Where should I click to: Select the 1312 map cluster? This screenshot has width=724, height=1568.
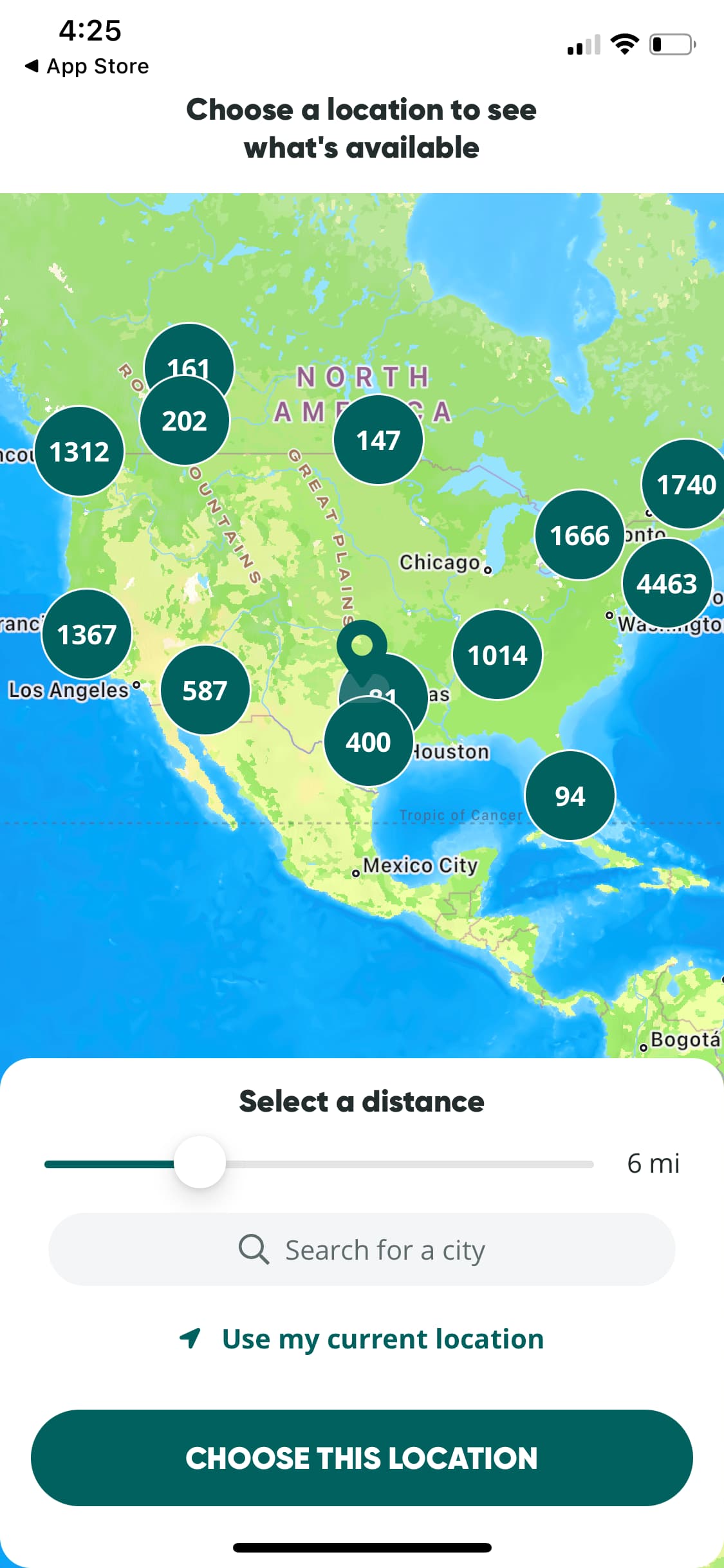click(x=79, y=451)
